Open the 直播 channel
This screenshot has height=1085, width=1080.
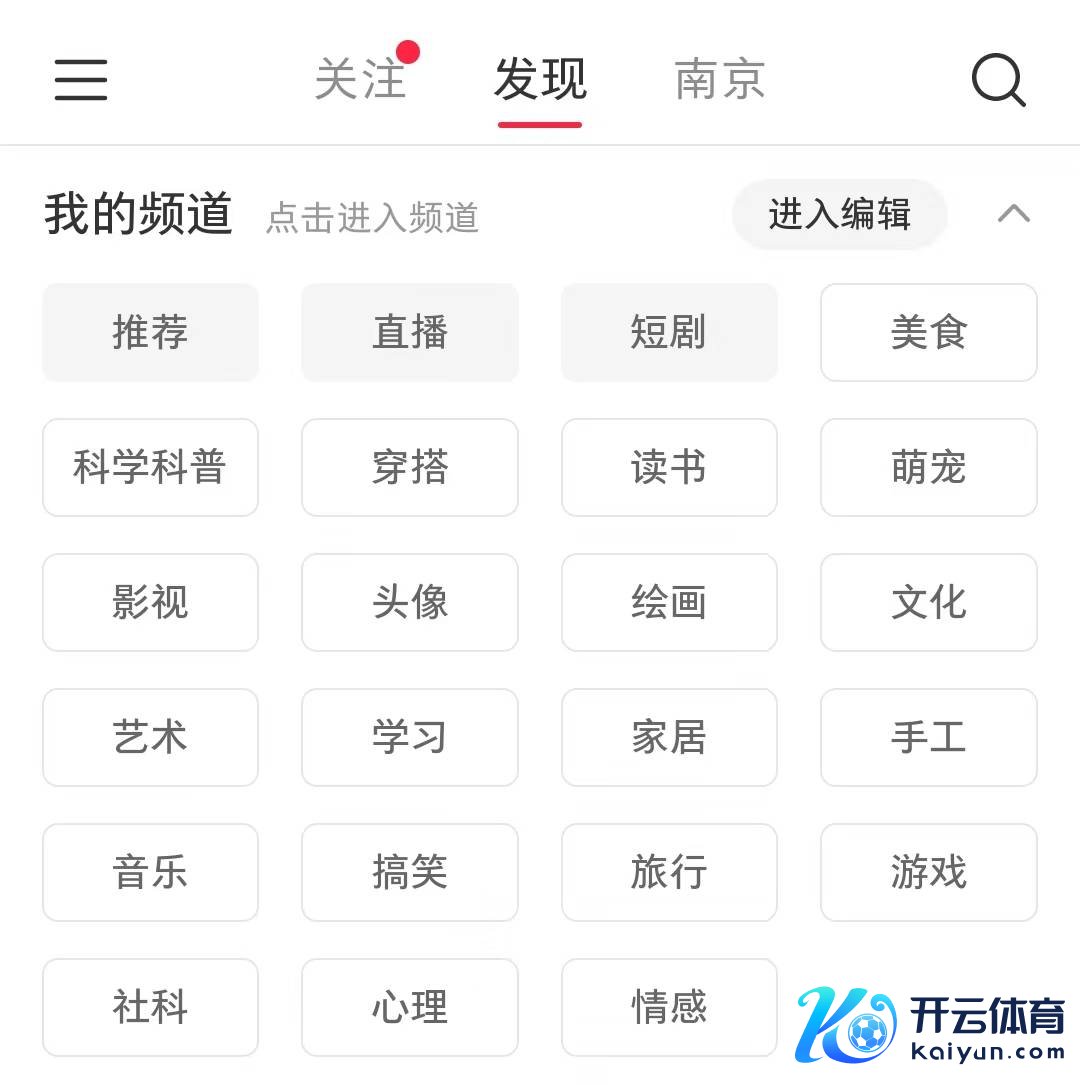coord(410,332)
